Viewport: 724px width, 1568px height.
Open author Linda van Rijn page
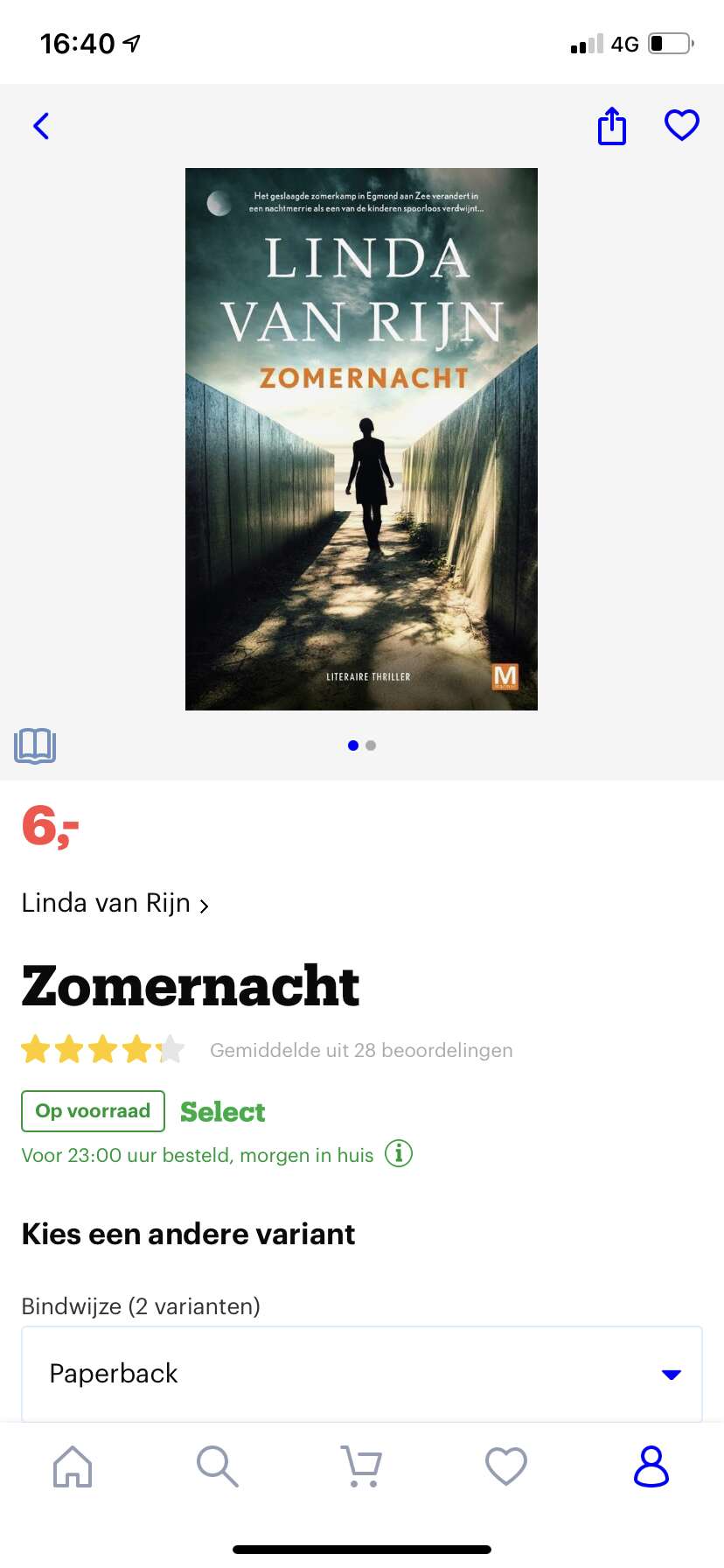[115, 903]
